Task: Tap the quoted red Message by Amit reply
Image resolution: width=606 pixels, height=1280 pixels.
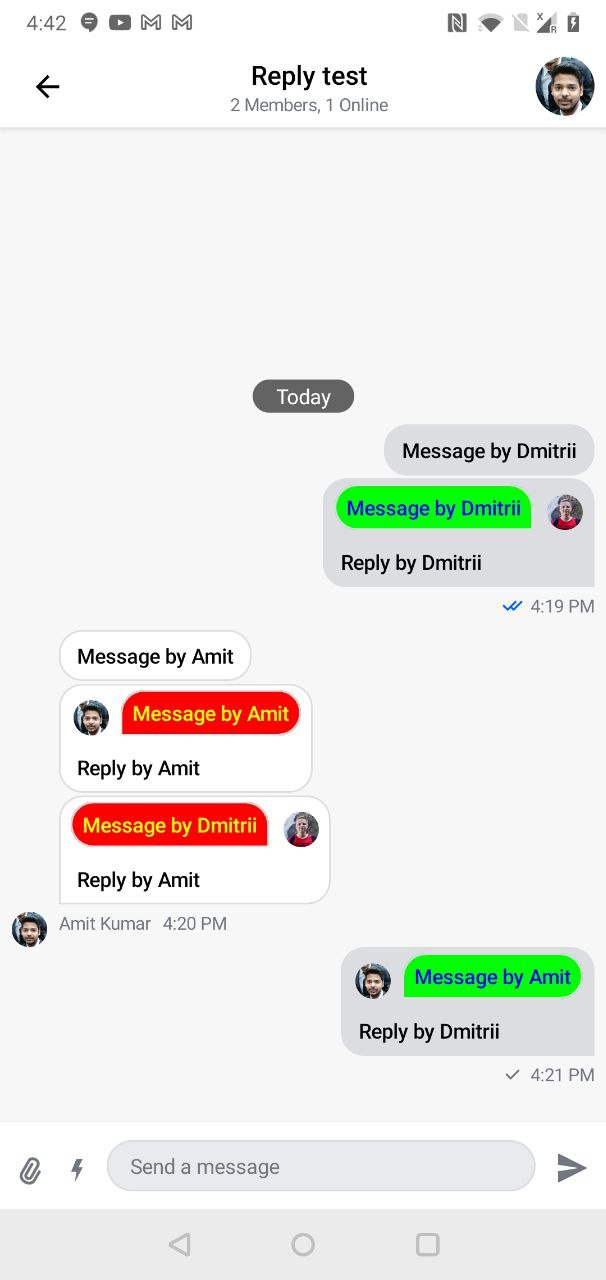Action: pyautogui.click(x=210, y=714)
